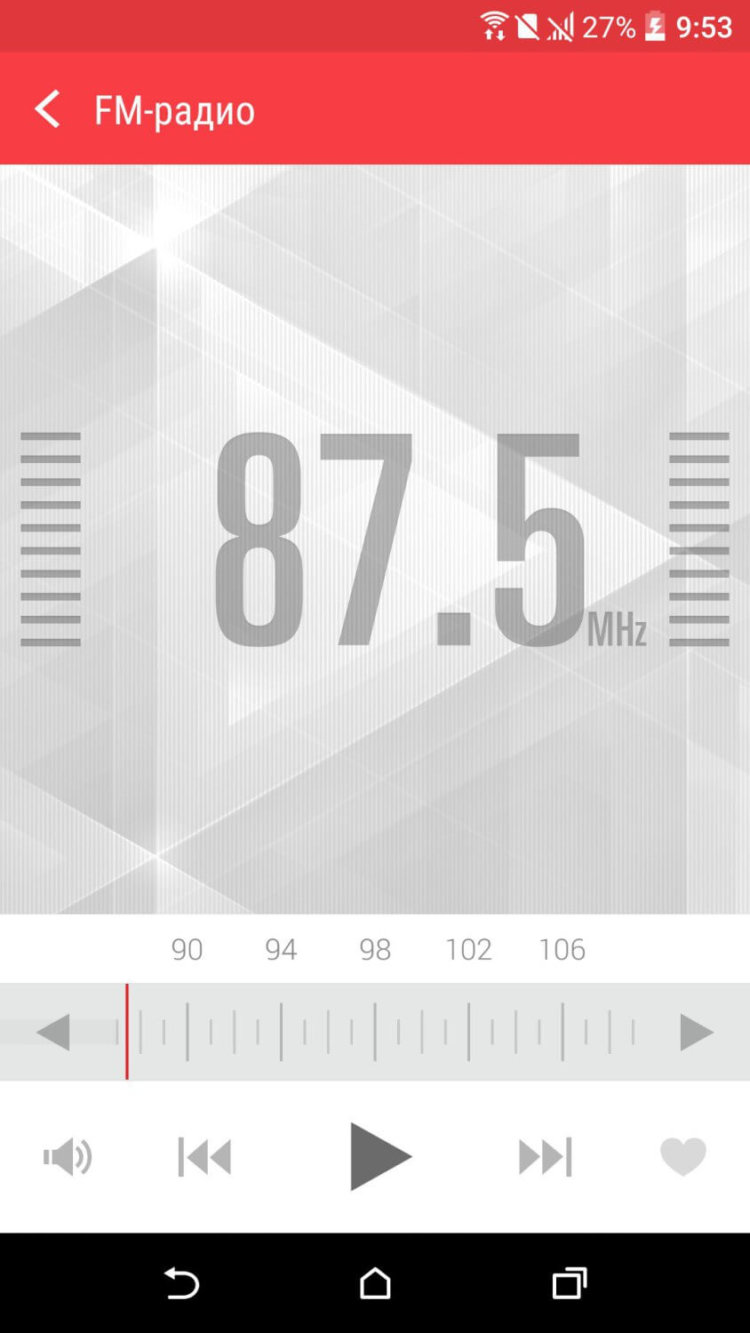Image resolution: width=750 pixels, height=1333 pixels.
Task: Add 87.5 MHz to favorites
Action: pyautogui.click(x=683, y=1157)
